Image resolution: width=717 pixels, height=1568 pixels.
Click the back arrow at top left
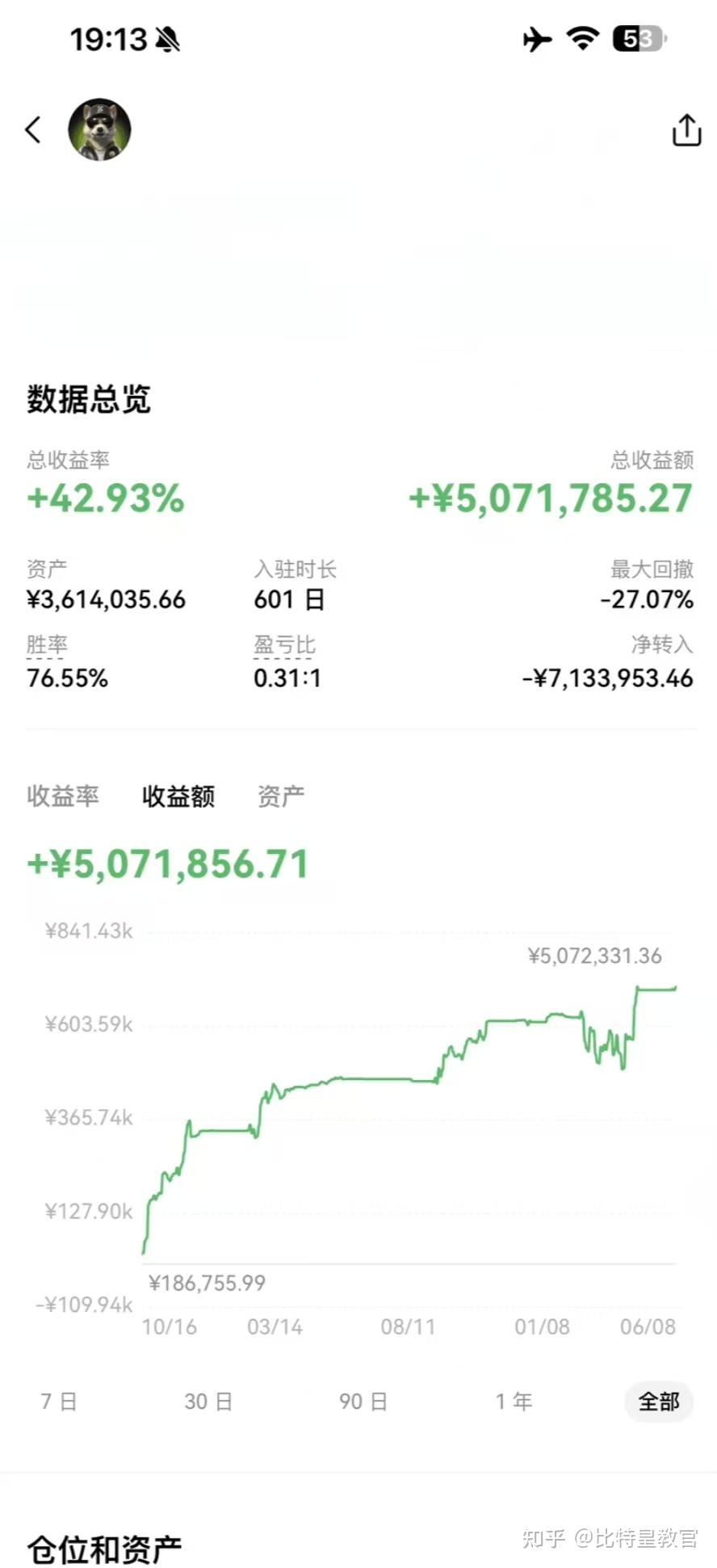click(x=32, y=129)
